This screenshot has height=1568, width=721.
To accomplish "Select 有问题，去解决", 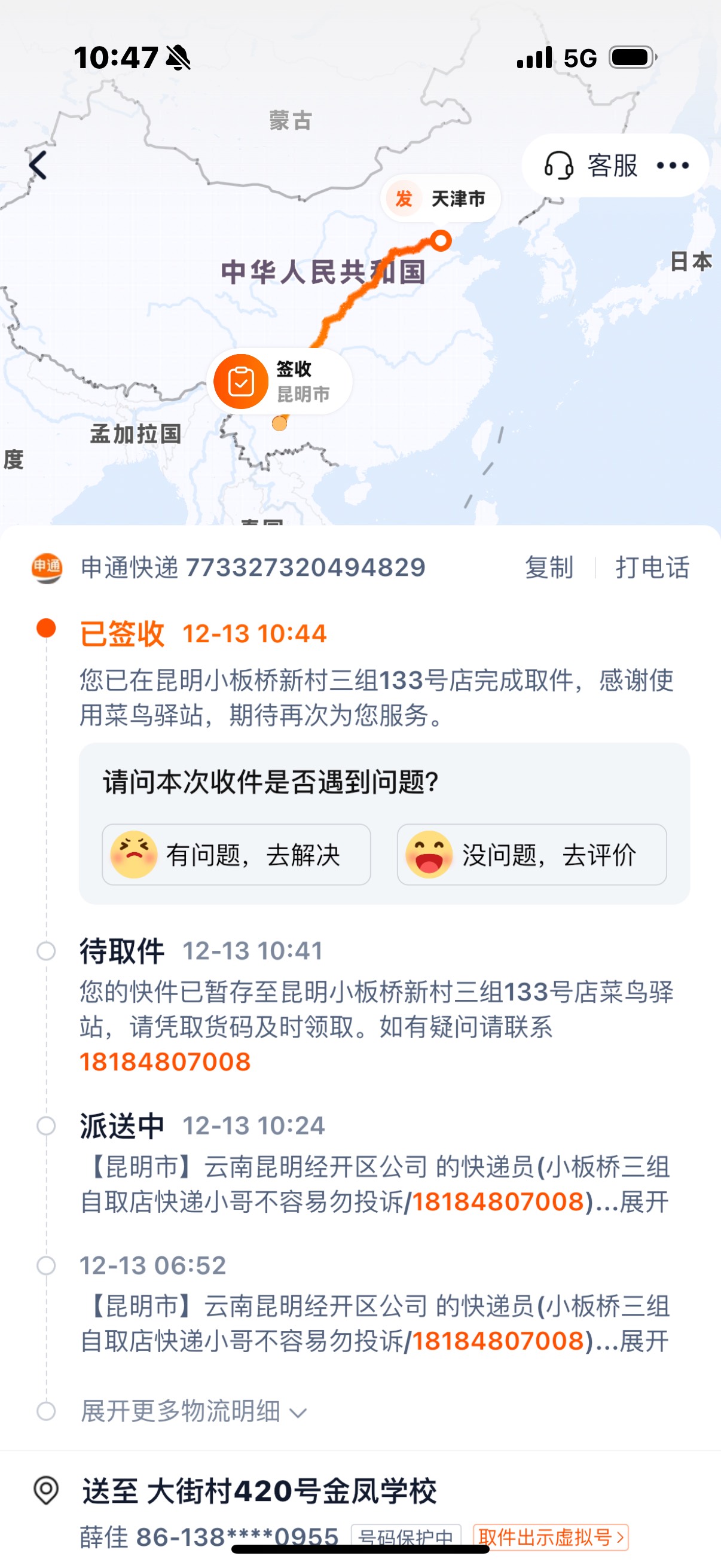I will click(x=236, y=855).
